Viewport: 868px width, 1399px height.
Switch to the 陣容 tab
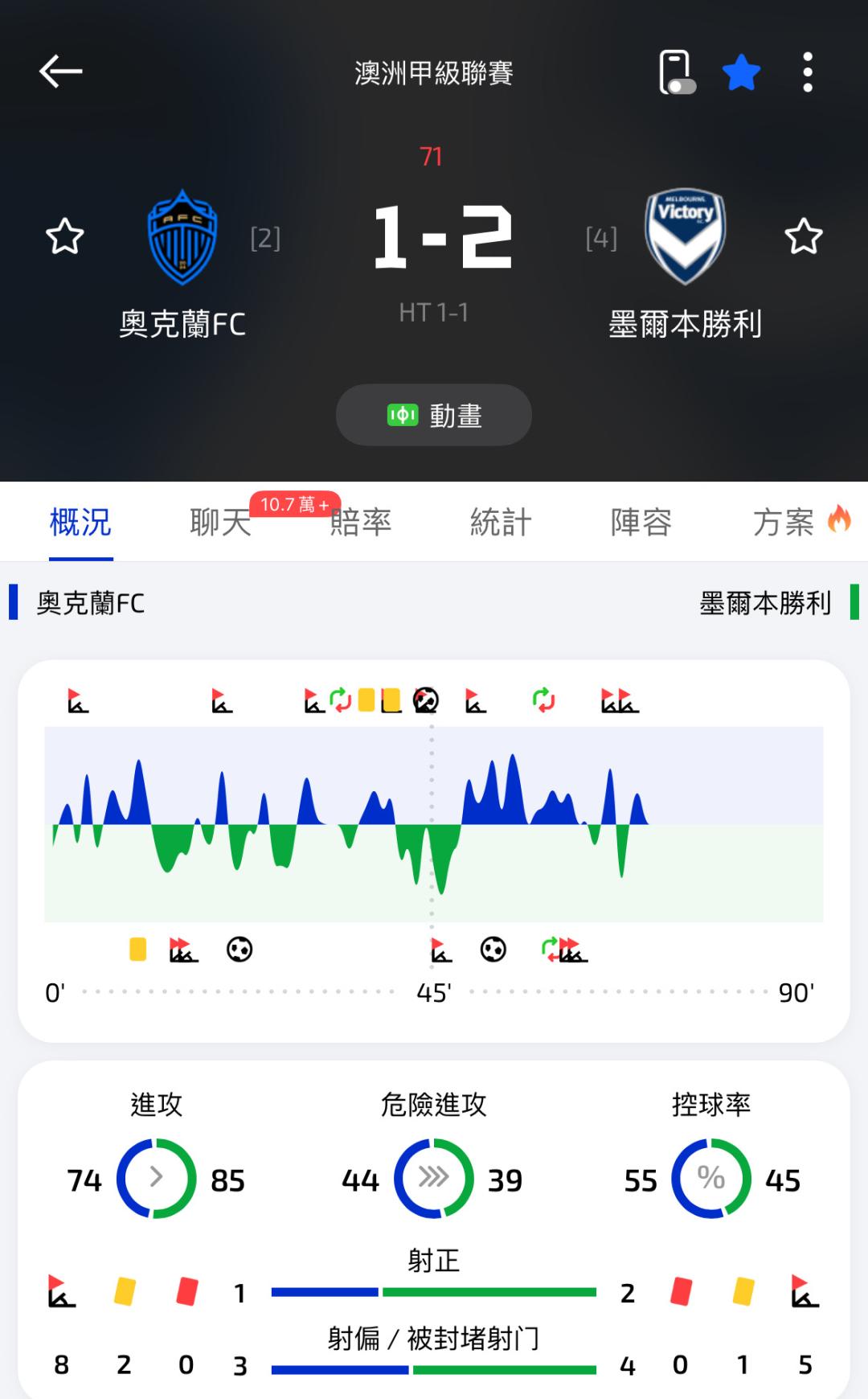pyautogui.click(x=641, y=522)
